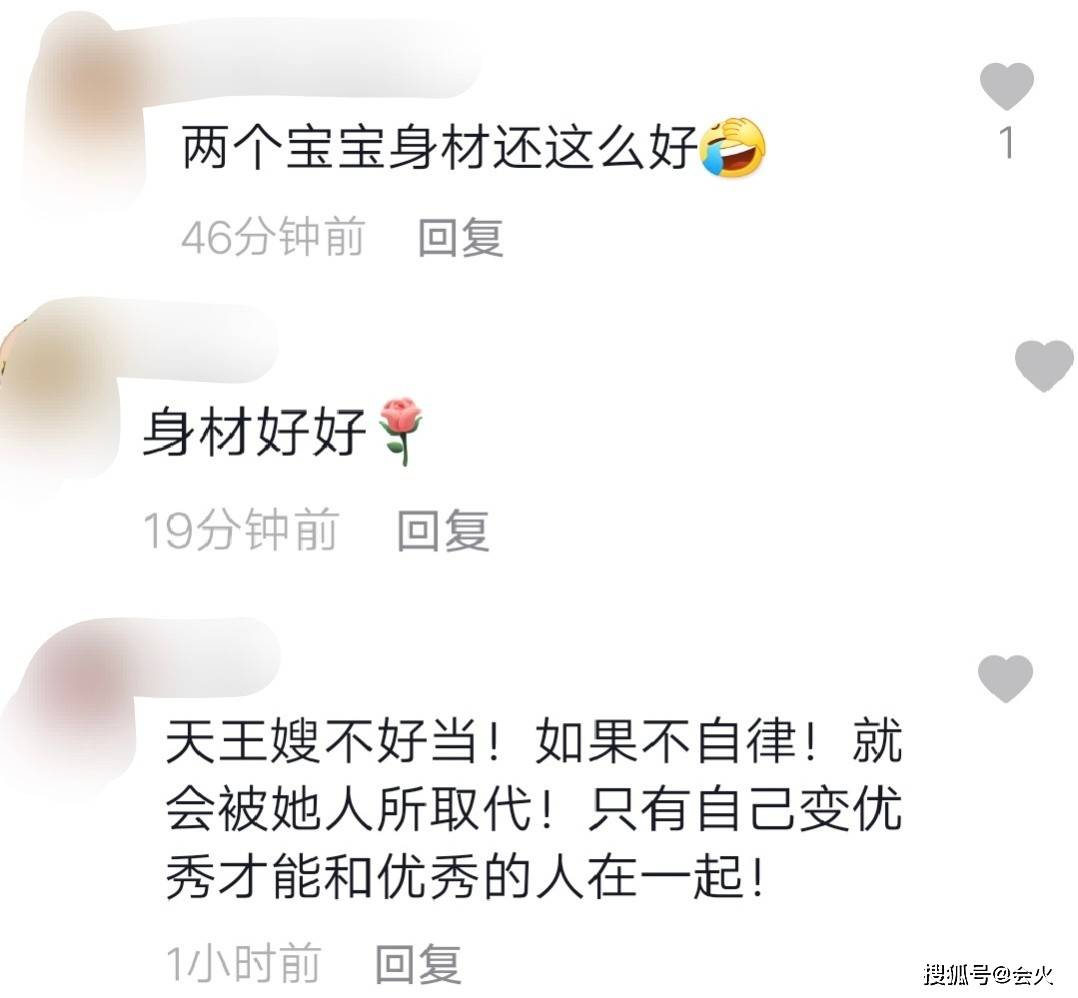Like the 天王嫂不好当 comment
1078x998 pixels.
[1005, 679]
